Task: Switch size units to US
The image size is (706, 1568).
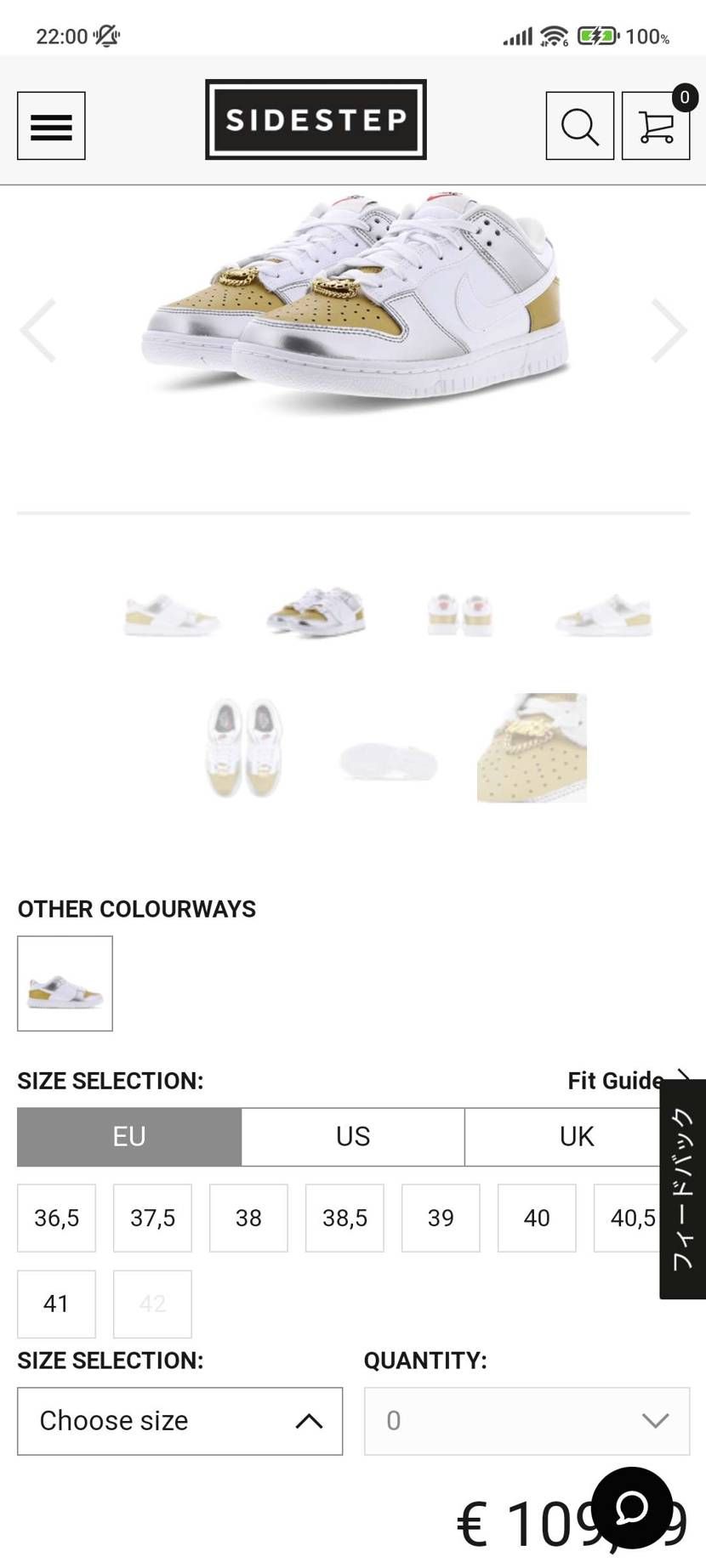Action: (353, 1137)
